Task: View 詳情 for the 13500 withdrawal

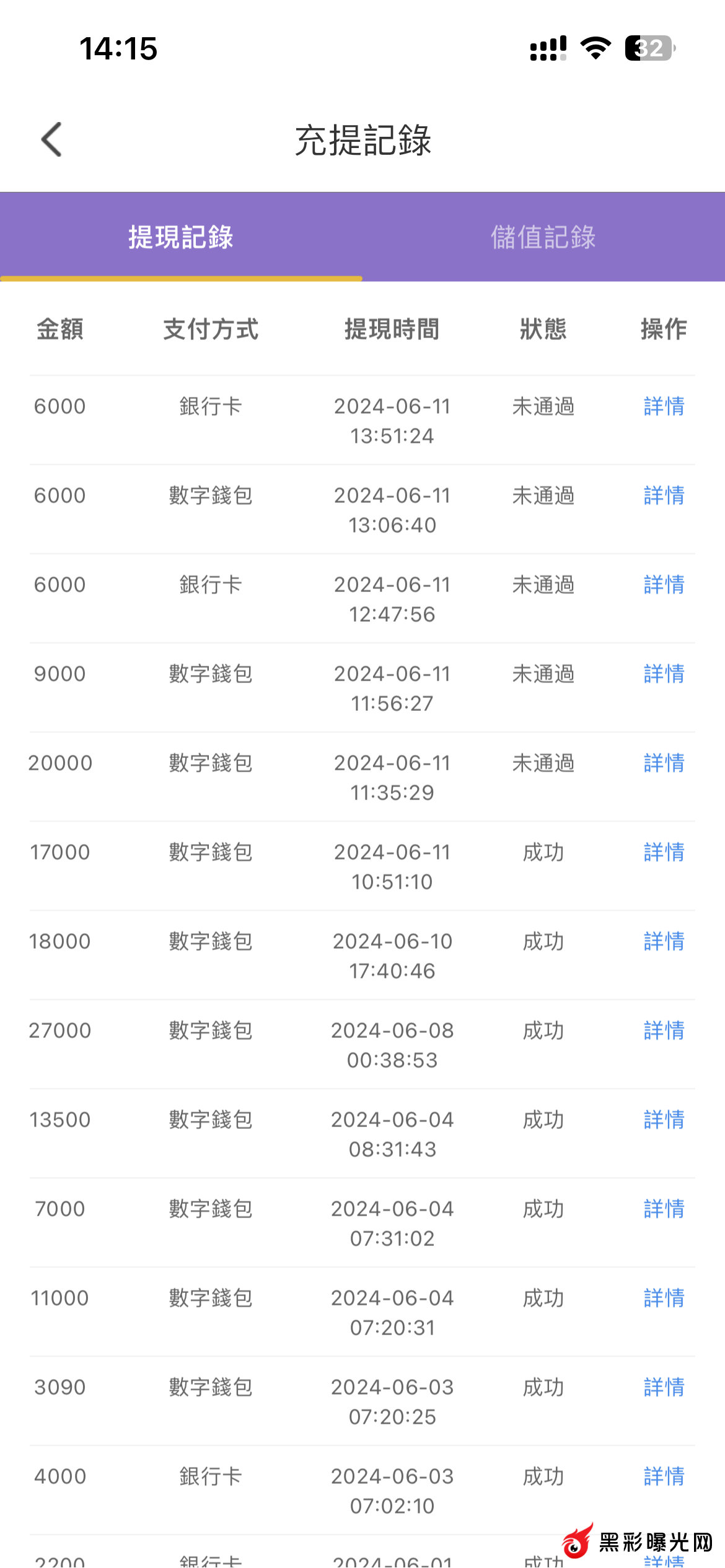Action: pos(664,1120)
